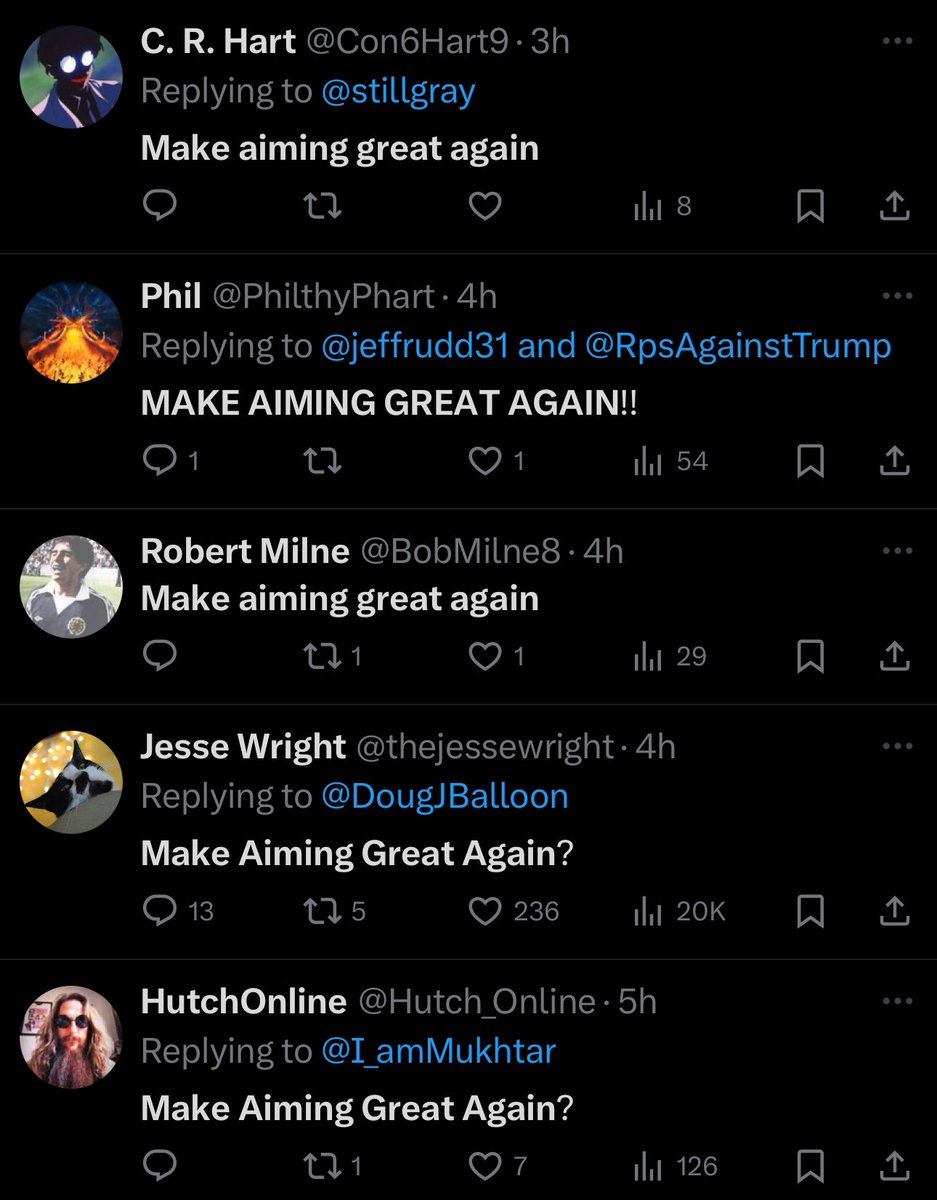The height and width of the screenshot is (1200, 937).
Task: Like C. R. Hart's reply
Action: point(485,206)
